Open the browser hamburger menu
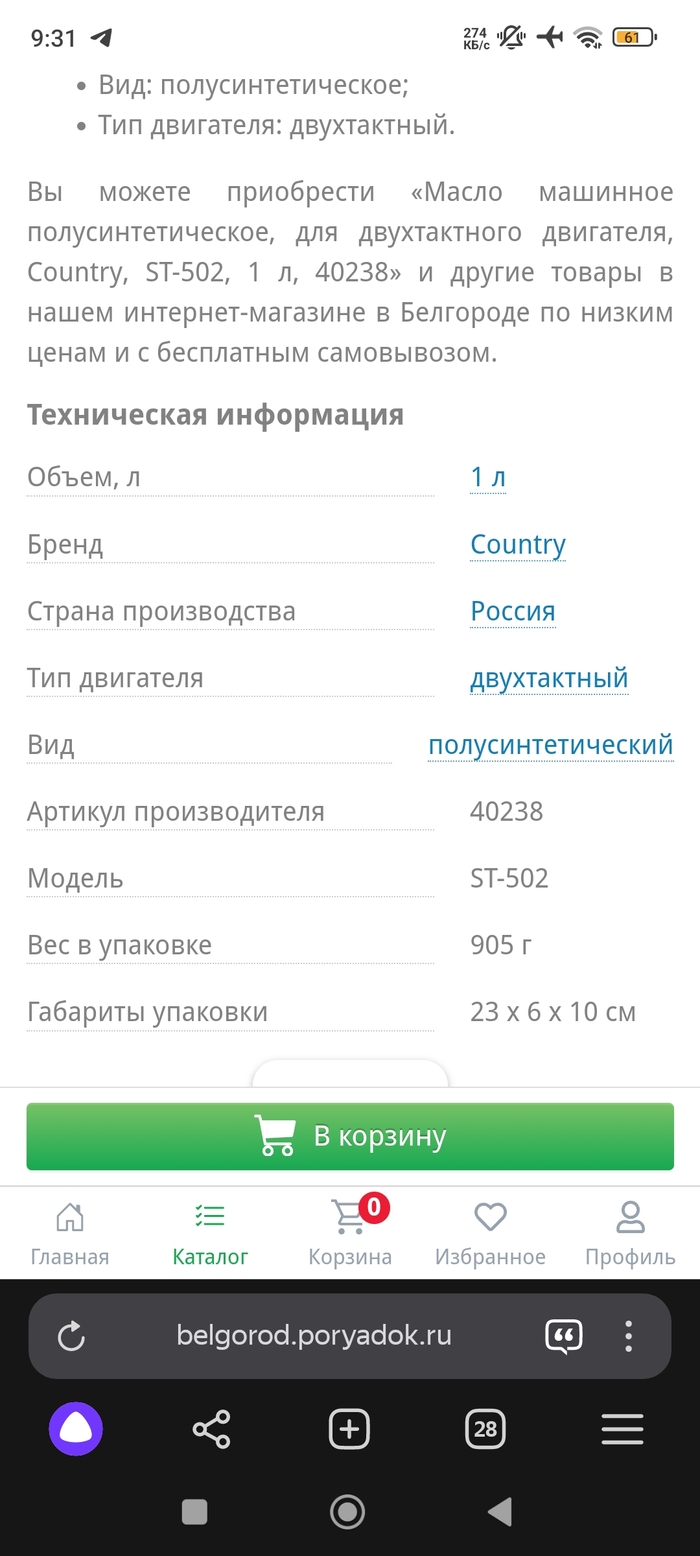700x1556 pixels. pyautogui.click(x=622, y=1429)
